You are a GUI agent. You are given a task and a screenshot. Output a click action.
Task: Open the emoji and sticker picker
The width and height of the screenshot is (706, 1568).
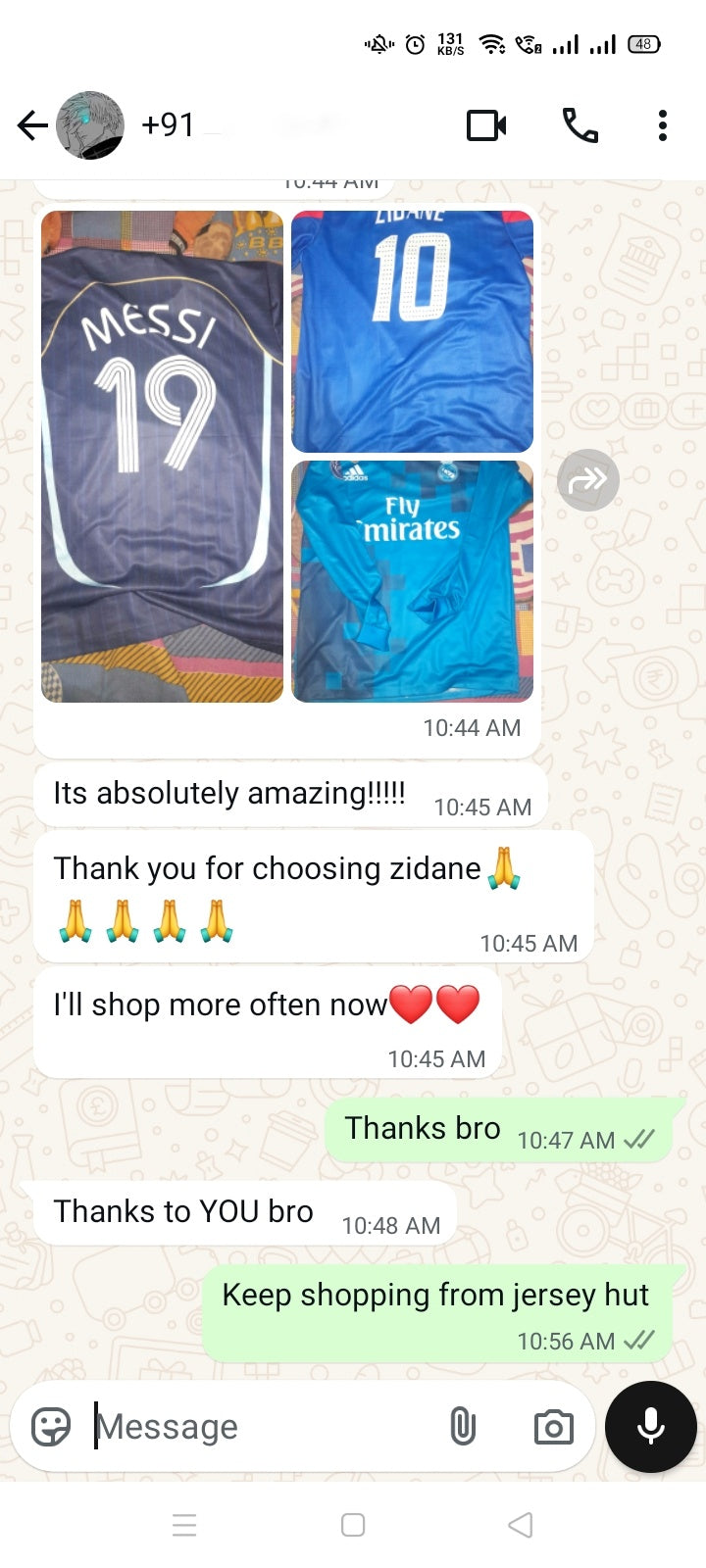pos(51,1427)
